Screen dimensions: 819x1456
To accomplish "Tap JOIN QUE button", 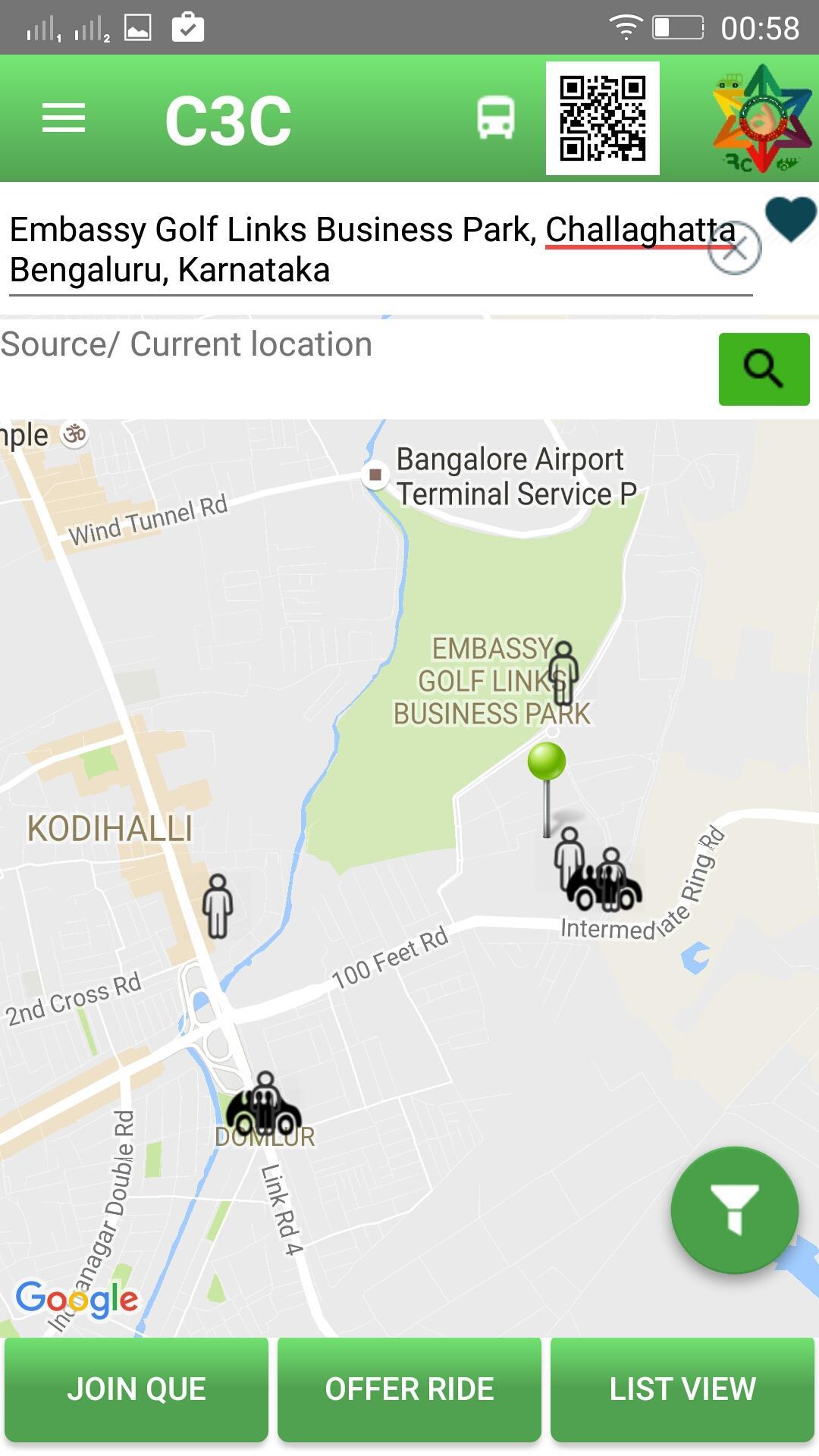I will click(x=136, y=1389).
